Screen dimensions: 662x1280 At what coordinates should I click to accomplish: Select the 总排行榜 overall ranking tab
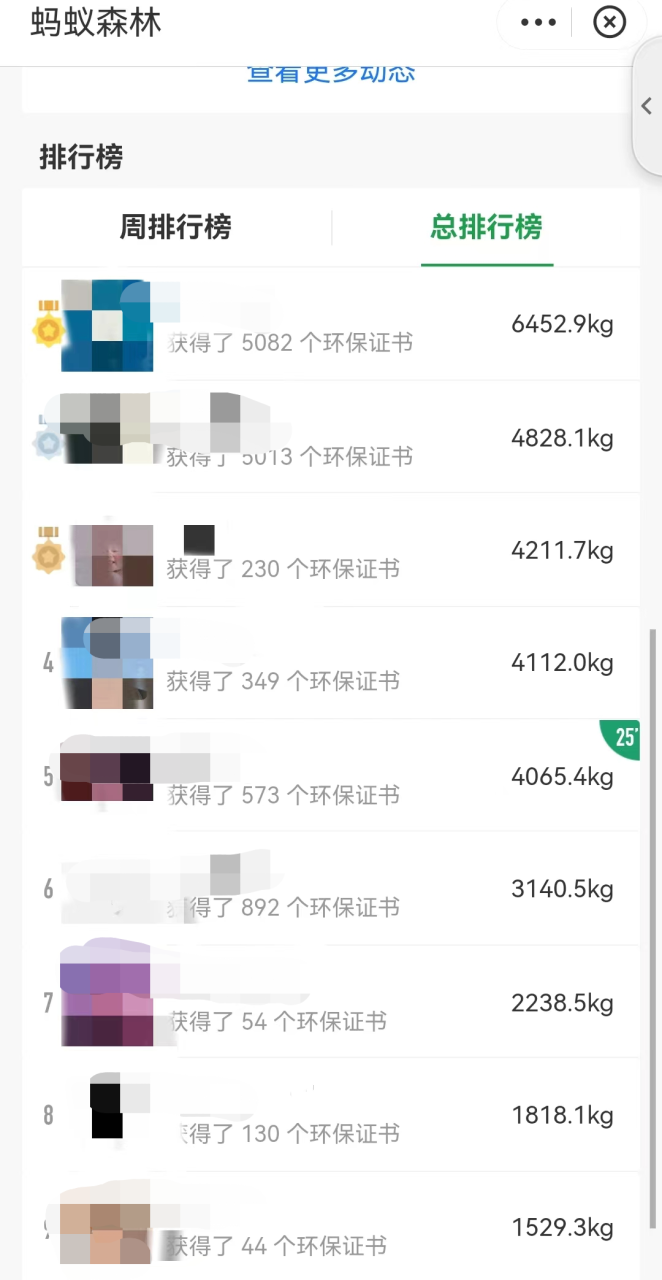click(x=486, y=227)
